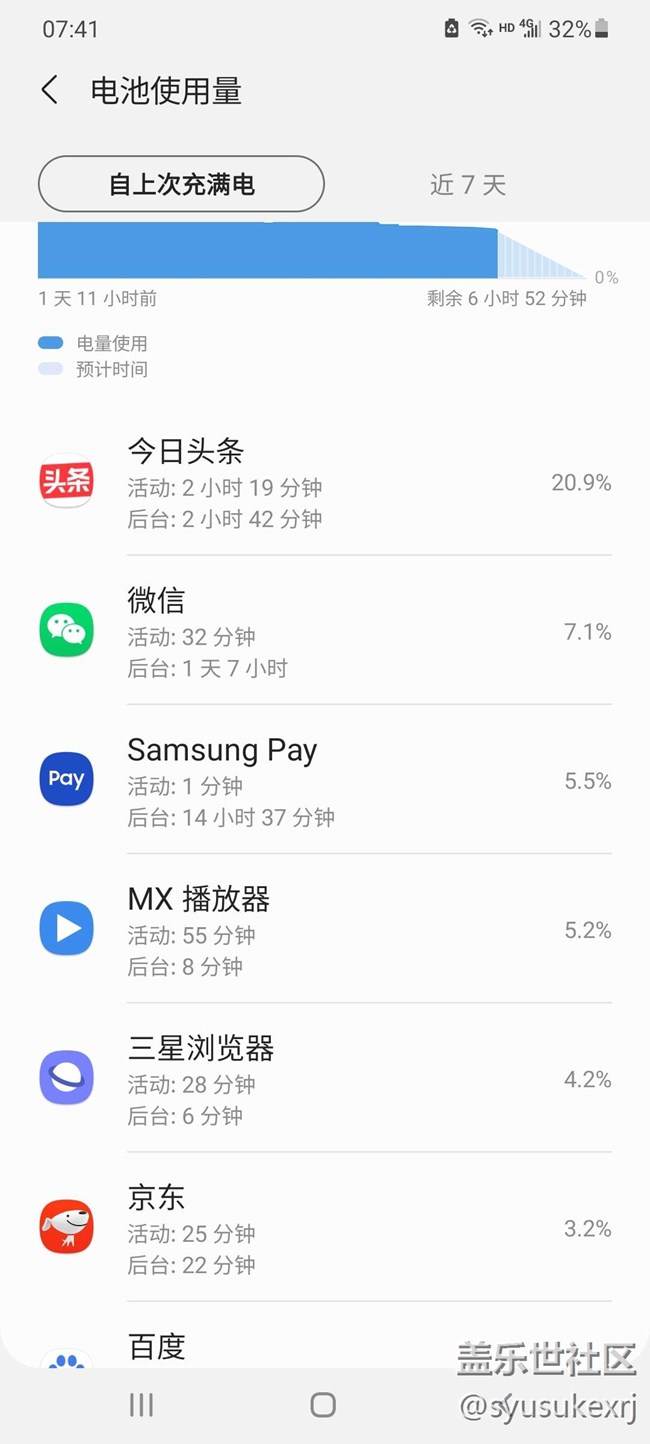Open the recent apps button

pyautogui.click(x=141, y=1405)
